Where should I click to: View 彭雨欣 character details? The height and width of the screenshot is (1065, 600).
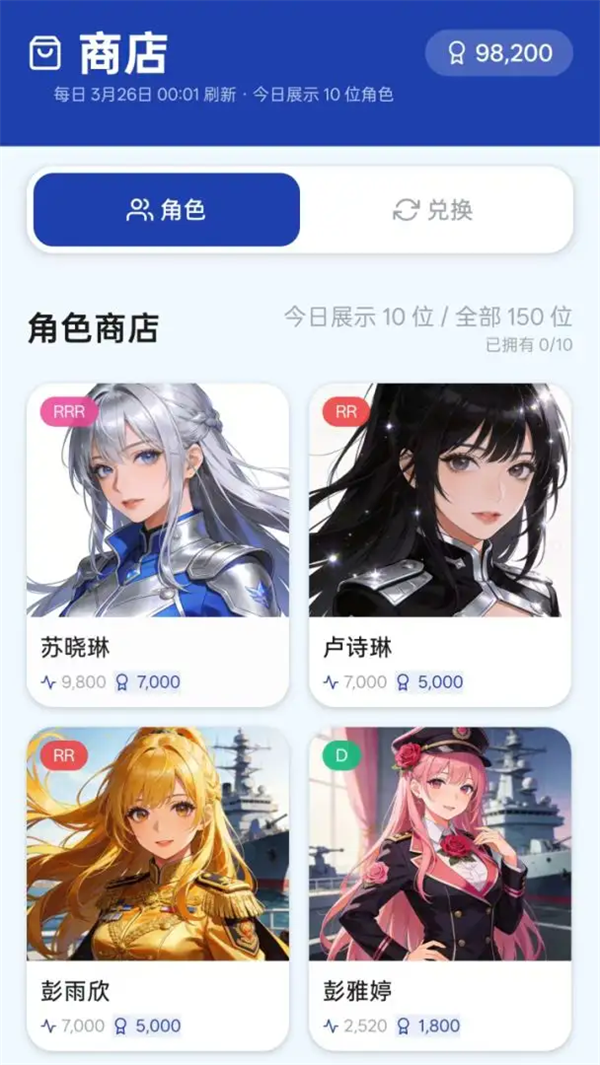[158, 887]
